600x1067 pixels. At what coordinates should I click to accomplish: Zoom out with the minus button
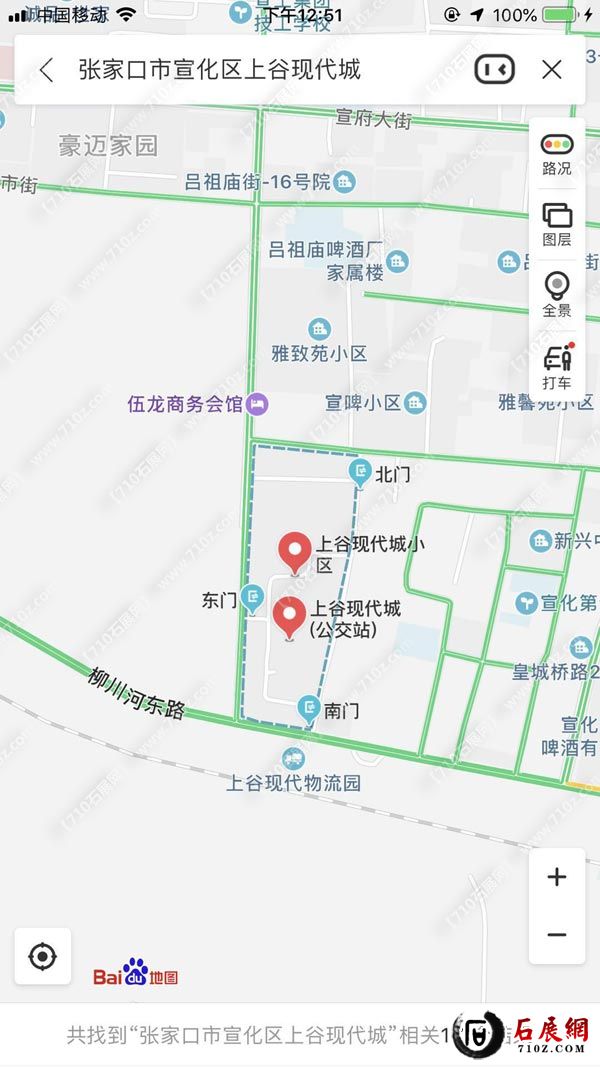click(x=557, y=935)
